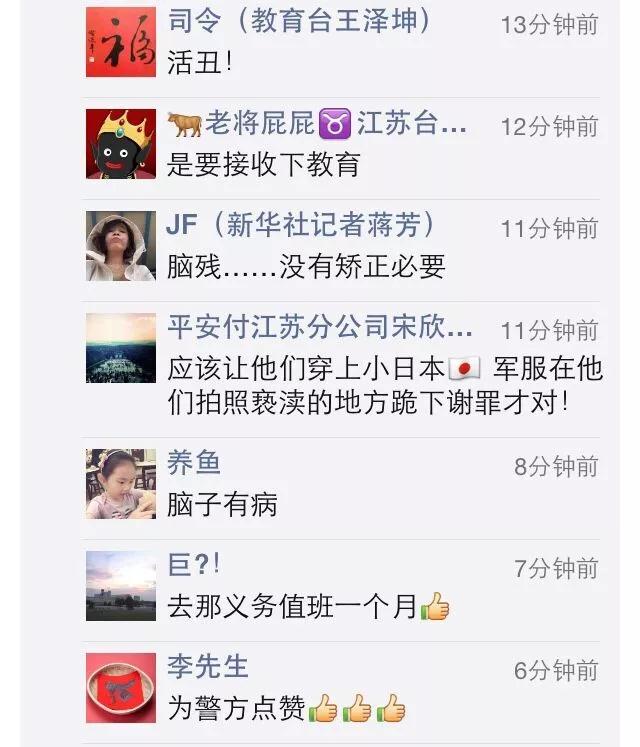Tap the avatar next to 老将屁屁's comment
Screen dimensions: 640x747
coord(120,144)
